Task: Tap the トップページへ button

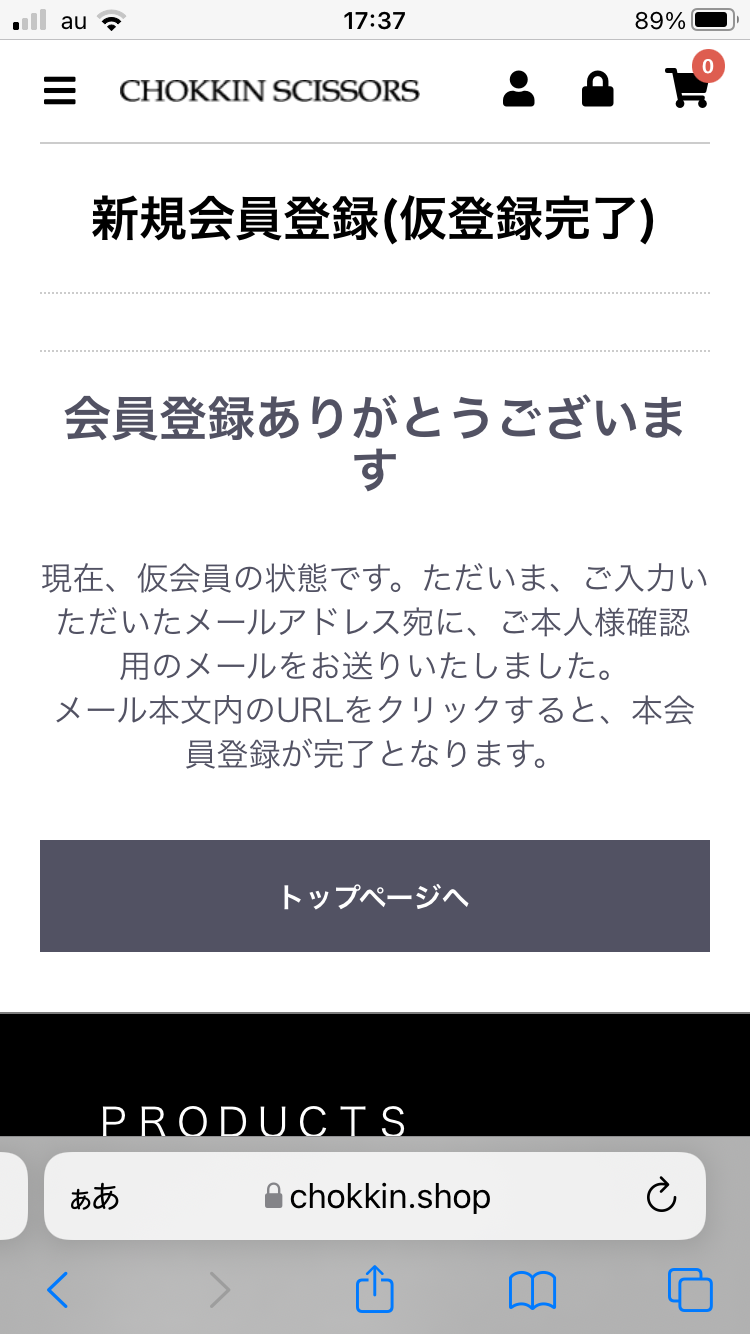Action: (x=375, y=896)
